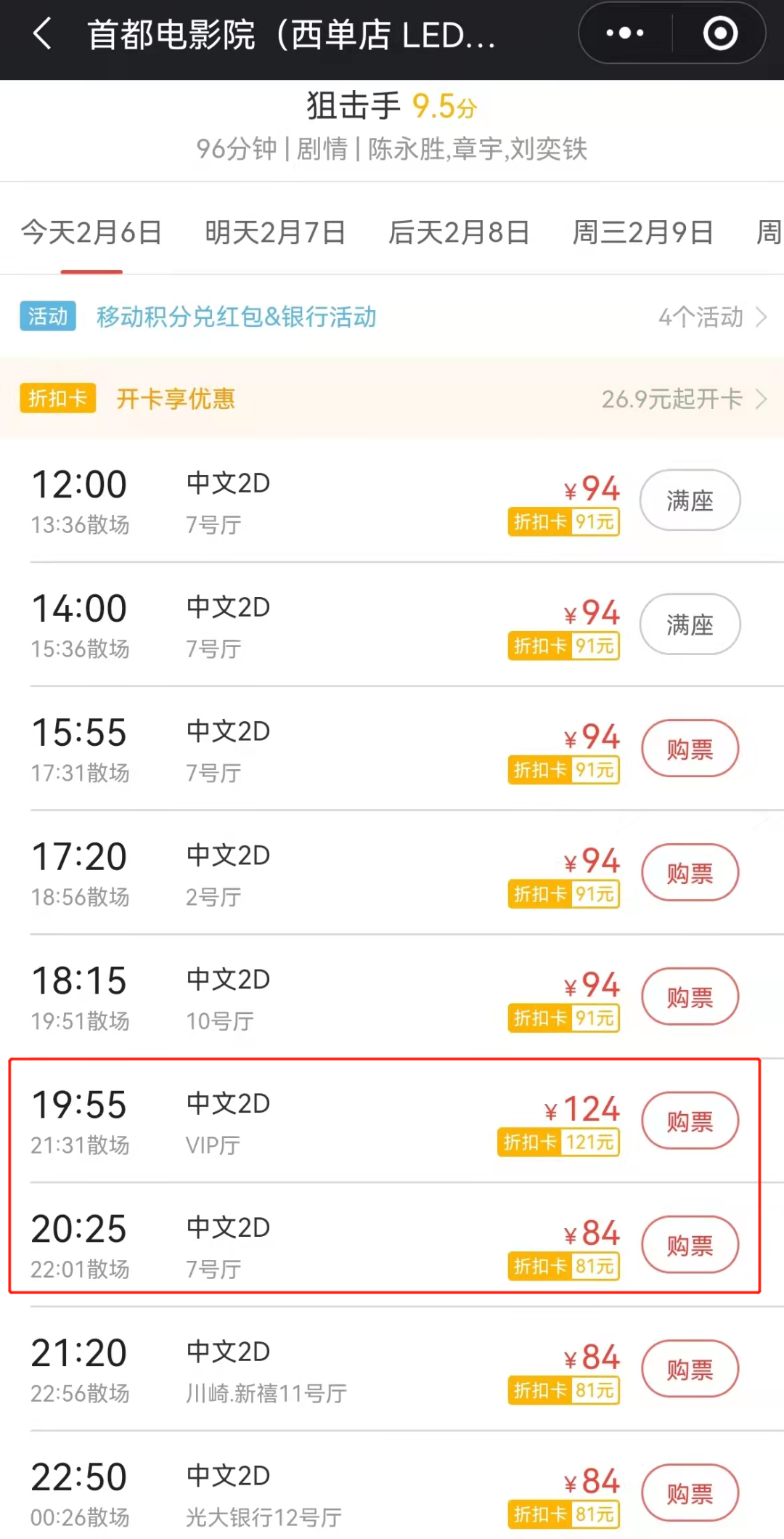Buy tickets for the 21:20 showing

click(x=690, y=1370)
